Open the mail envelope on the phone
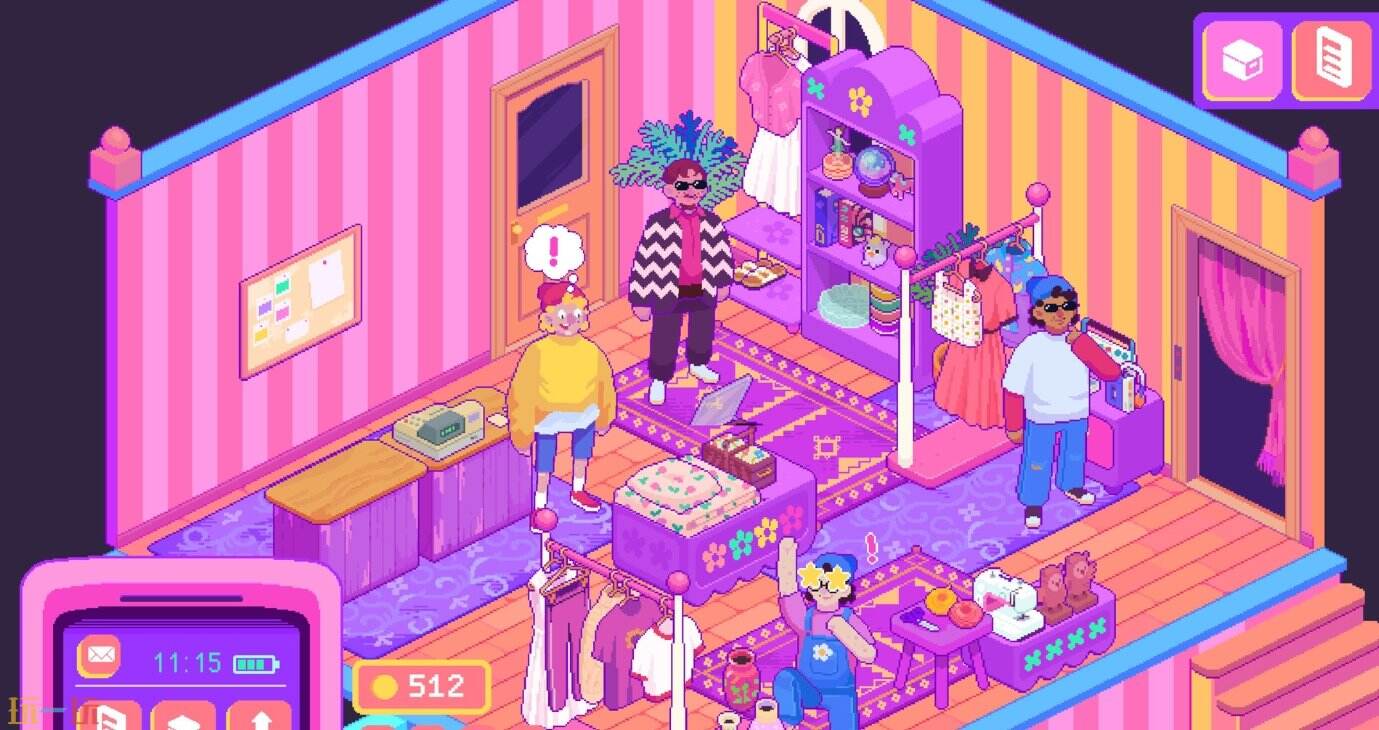 click(99, 657)
